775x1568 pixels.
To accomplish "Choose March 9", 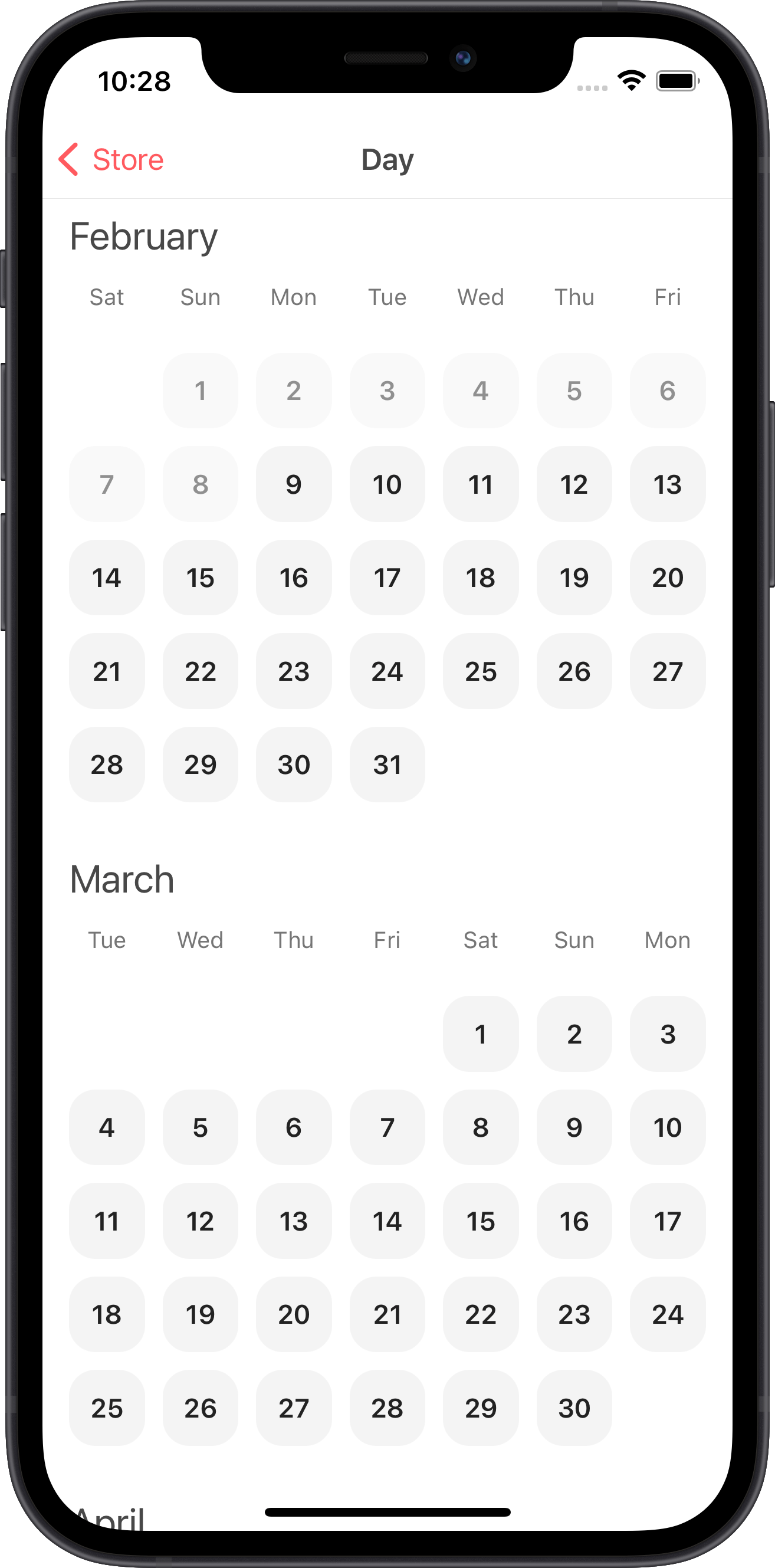I will click(574, 1127).
